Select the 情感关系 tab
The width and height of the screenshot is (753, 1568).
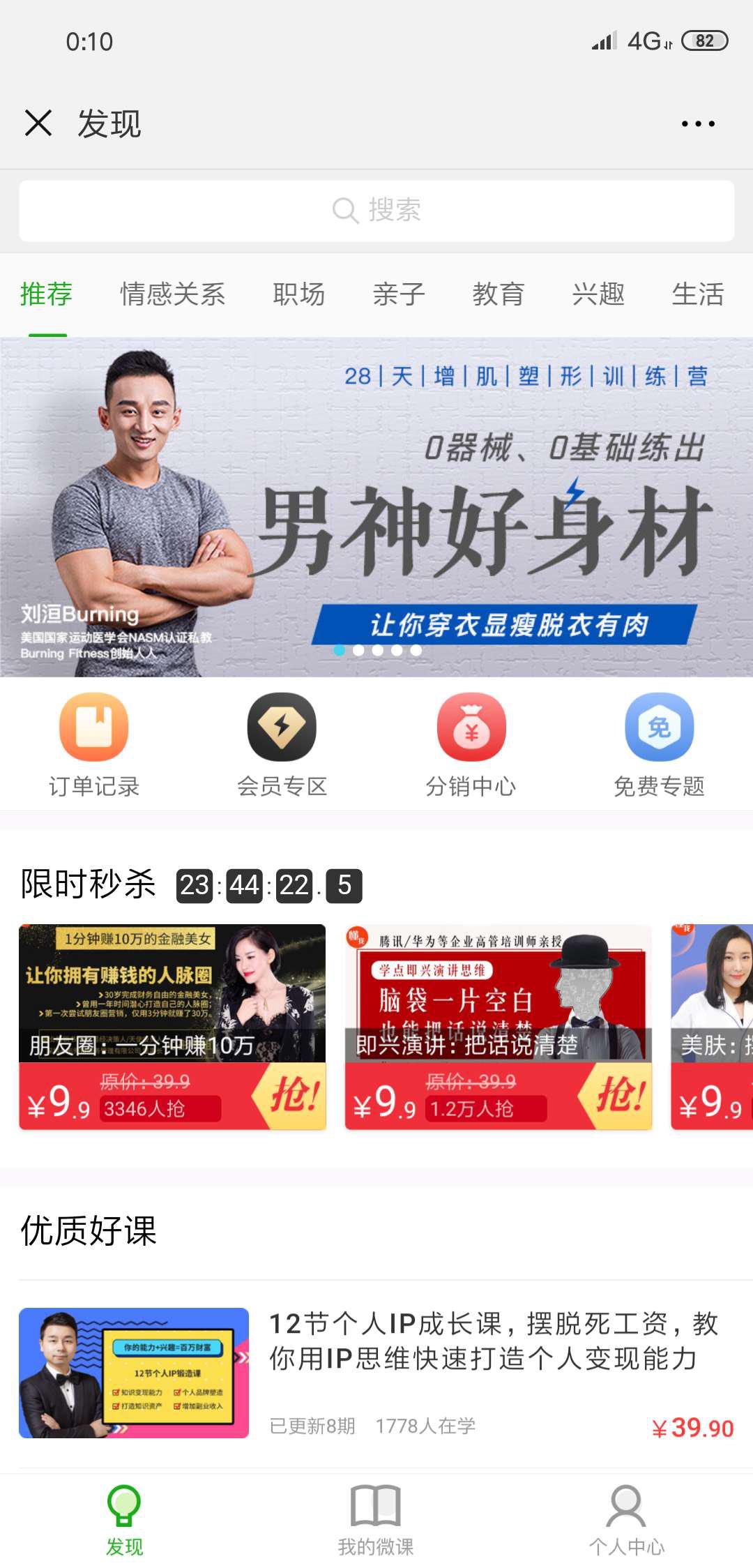tap(172, 294)
